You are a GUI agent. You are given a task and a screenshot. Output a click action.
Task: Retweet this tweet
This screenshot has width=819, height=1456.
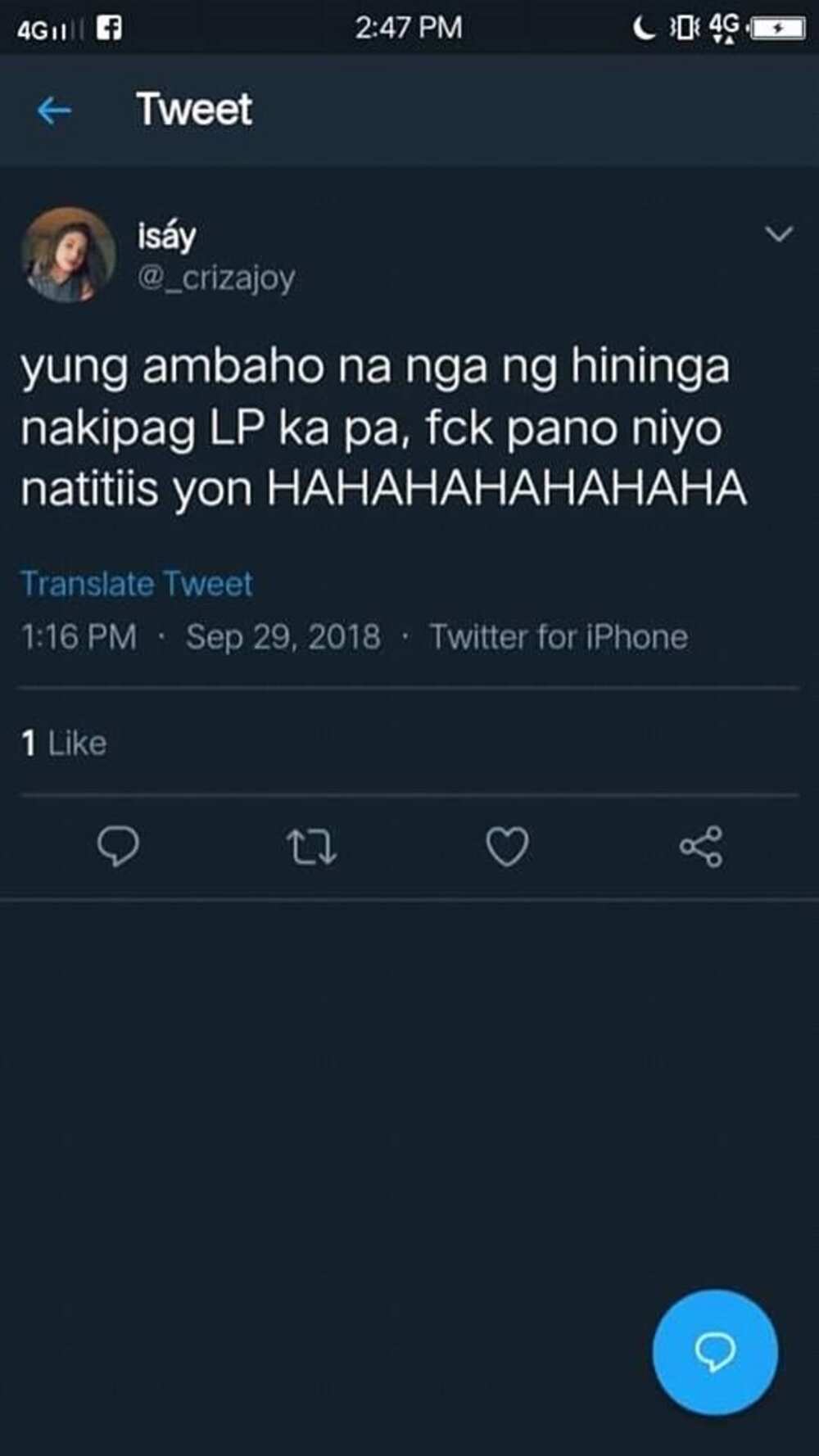click(311, 847)
